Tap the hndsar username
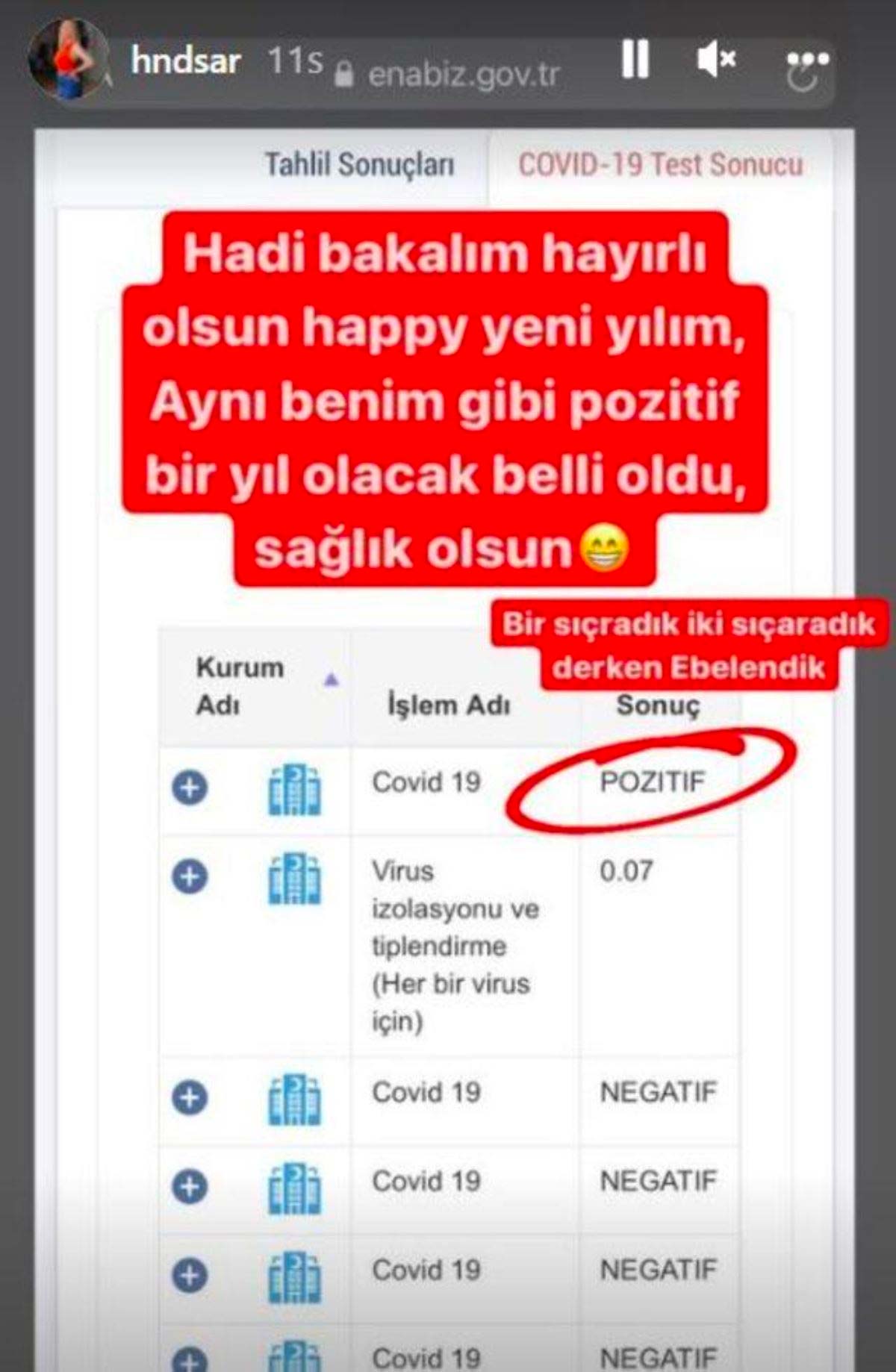Image resolution: width=896 pixels, height=1372 pixels. [186, 60]
